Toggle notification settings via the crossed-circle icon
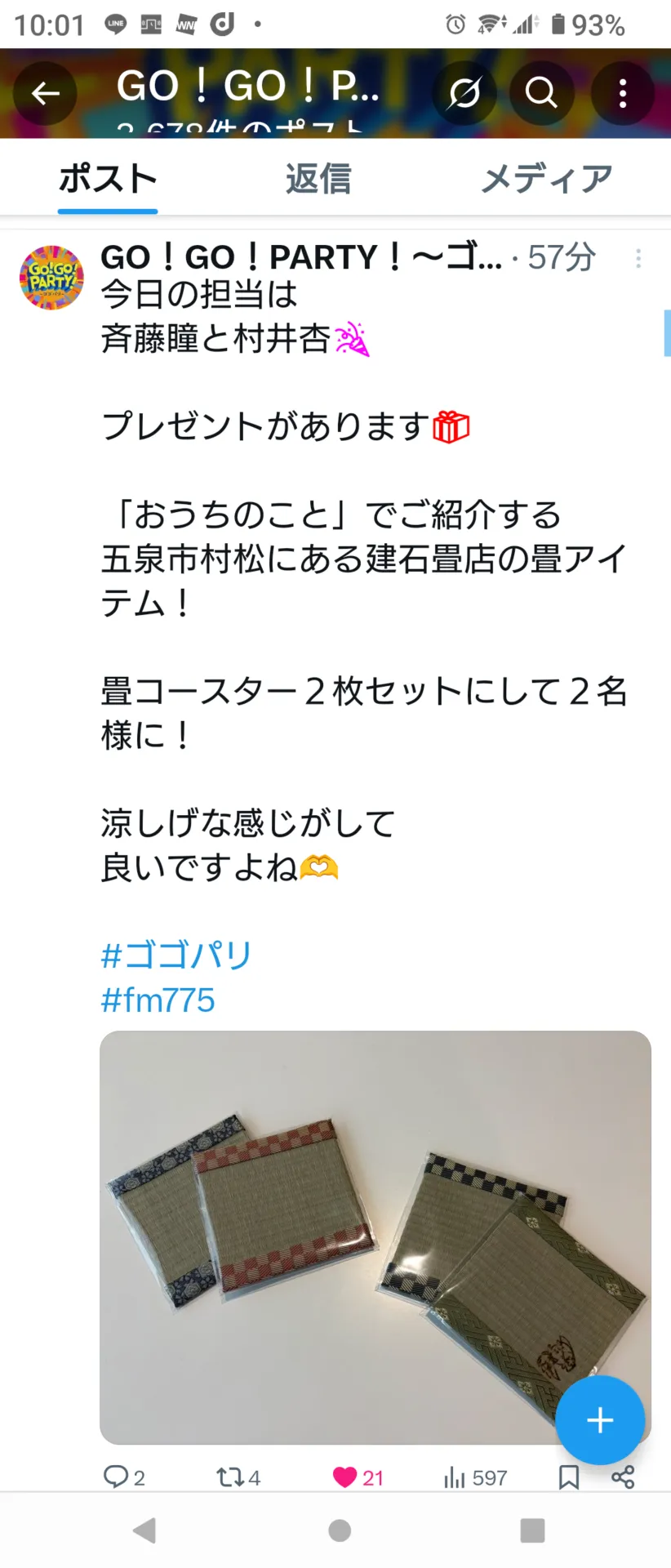 pos(463,93)
